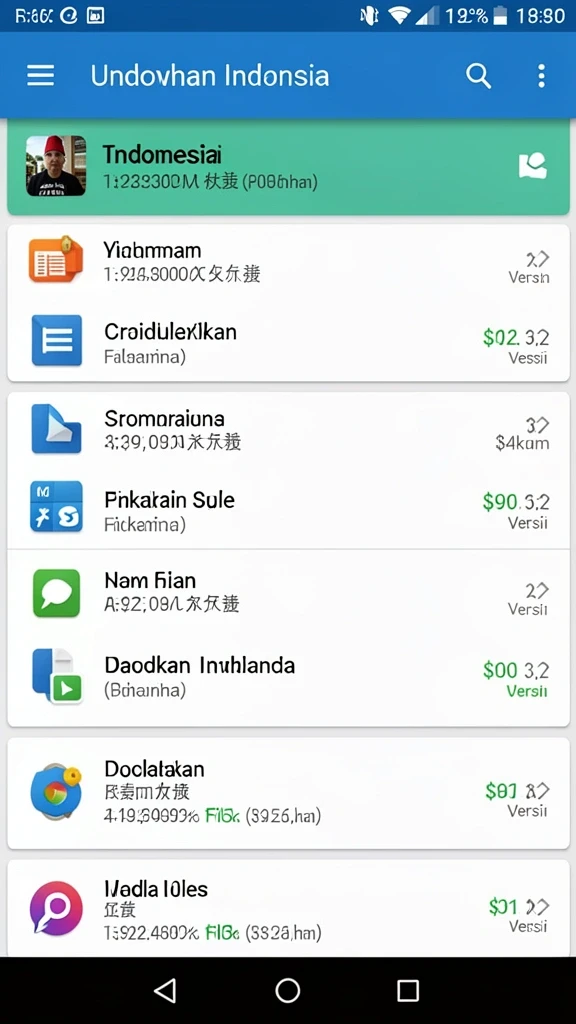Open the three-dot overflow menu

coord(541,76)
